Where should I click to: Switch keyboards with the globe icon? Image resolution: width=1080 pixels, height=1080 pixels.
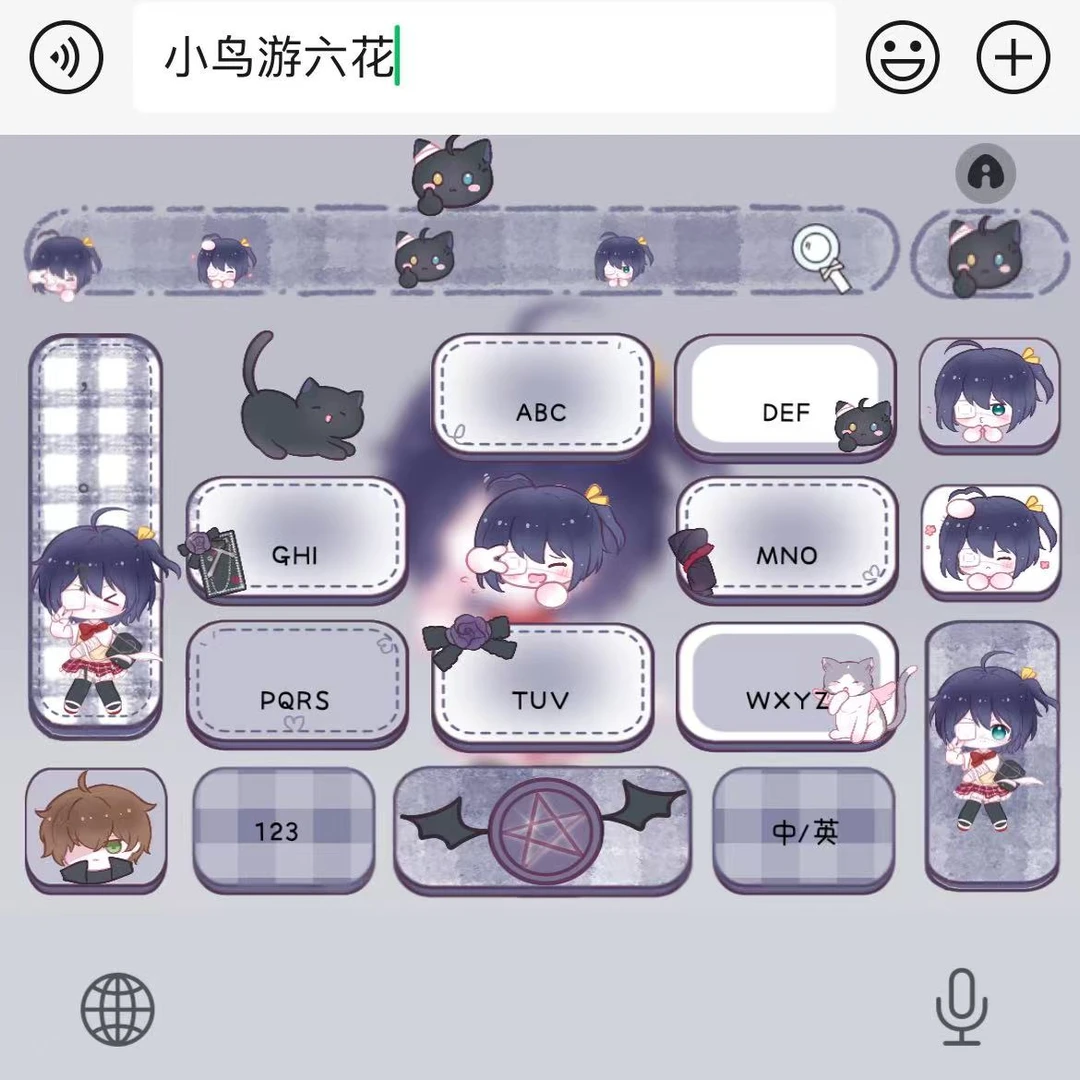(x=118, y=1008)
